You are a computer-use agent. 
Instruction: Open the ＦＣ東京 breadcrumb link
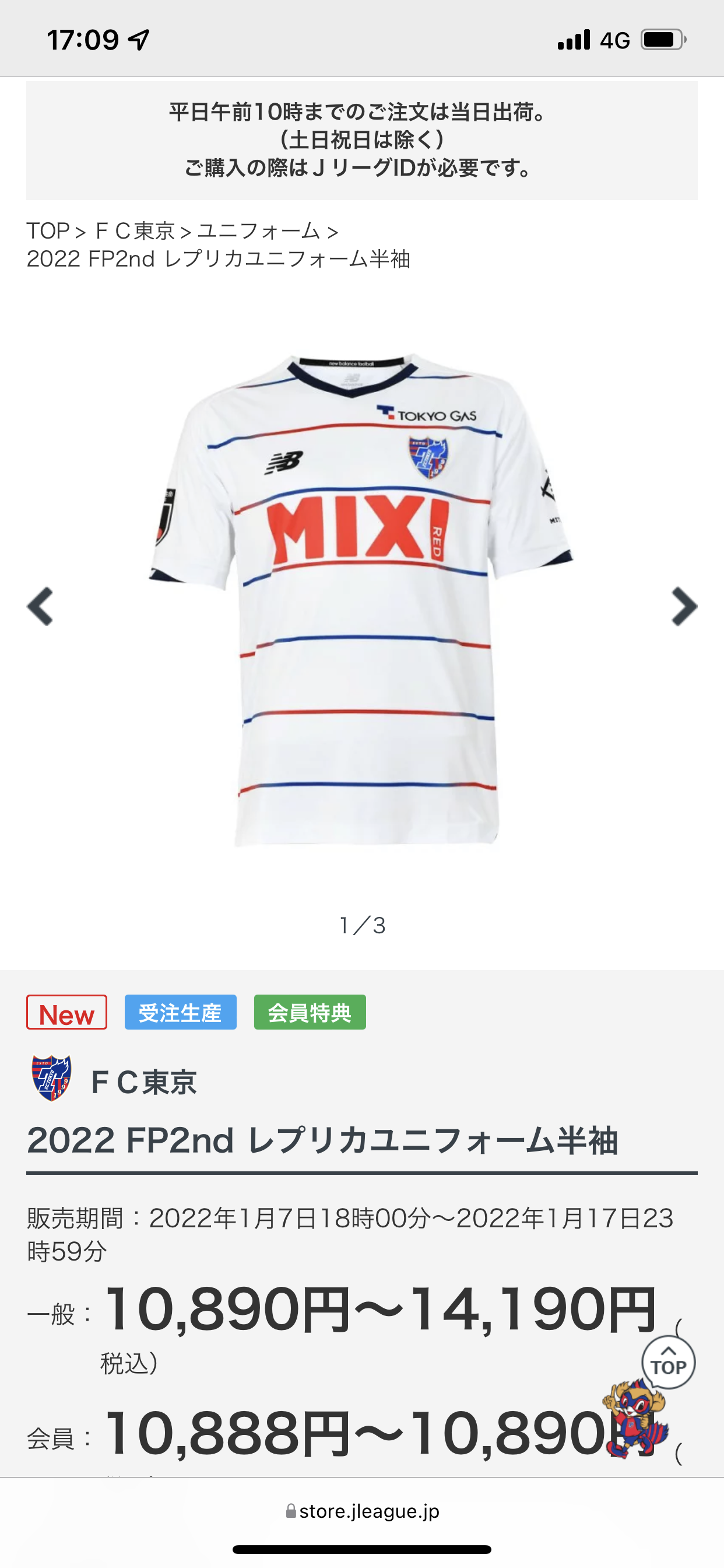point(135,232)
